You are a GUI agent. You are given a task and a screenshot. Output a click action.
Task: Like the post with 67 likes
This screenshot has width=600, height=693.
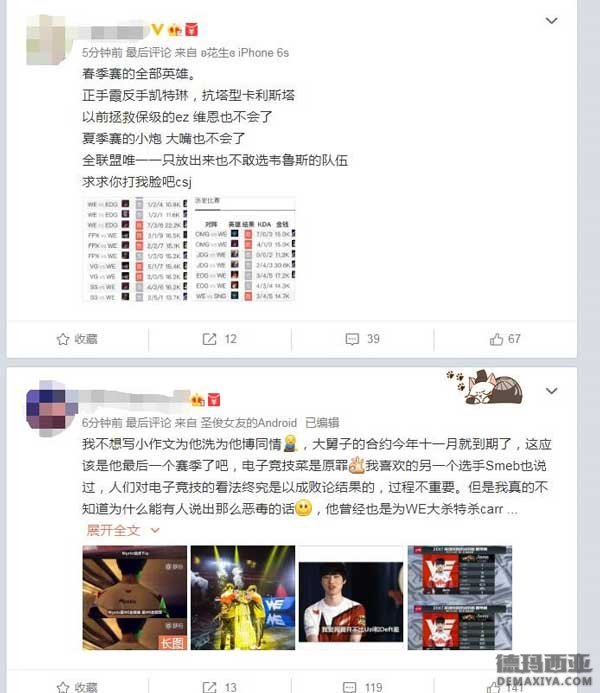pyautogui.click(x=506, y=339)
